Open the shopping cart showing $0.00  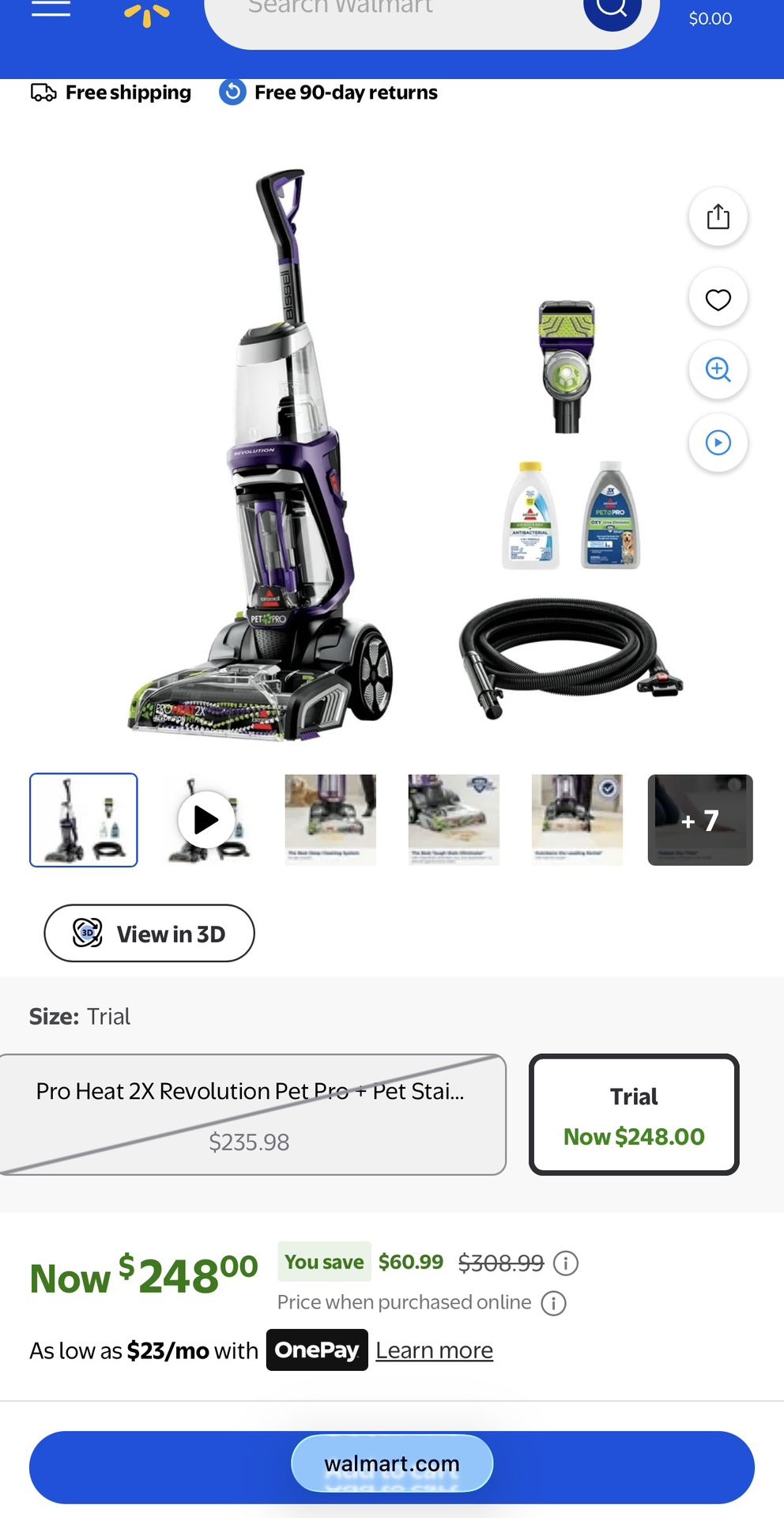coord(709,17)
